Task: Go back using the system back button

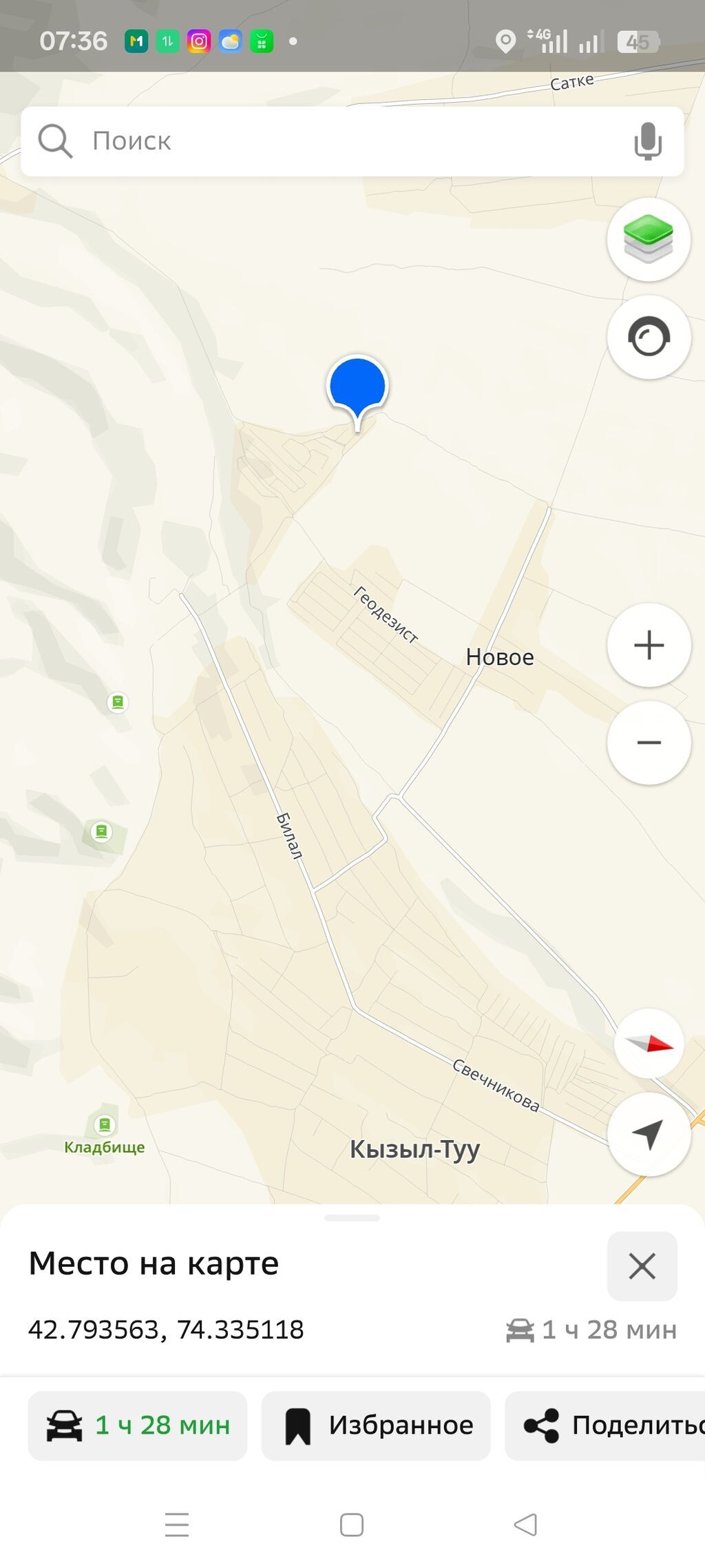Action: tap(525, 1525)
